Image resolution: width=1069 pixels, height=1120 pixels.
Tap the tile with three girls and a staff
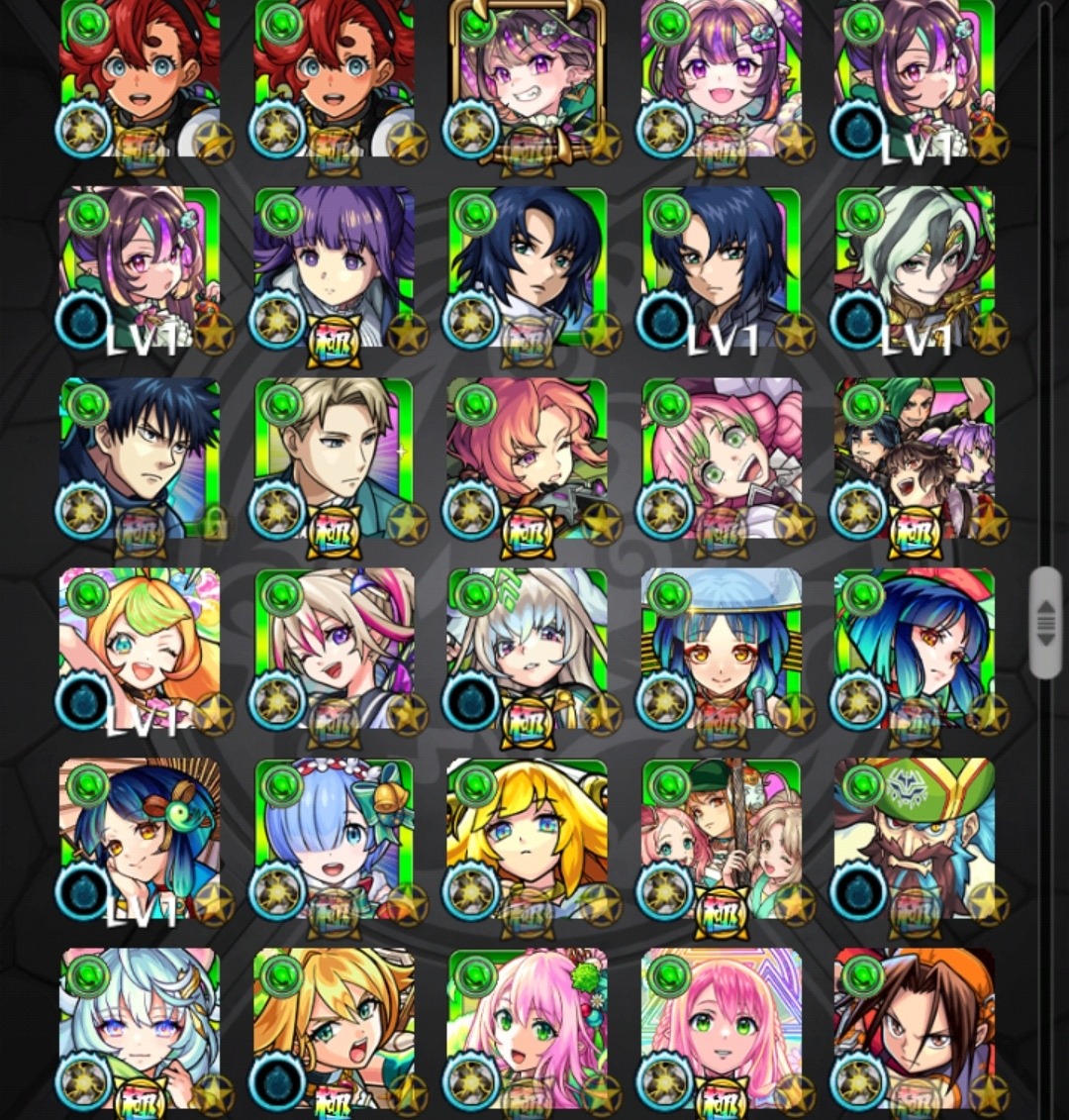pos(721,840)
